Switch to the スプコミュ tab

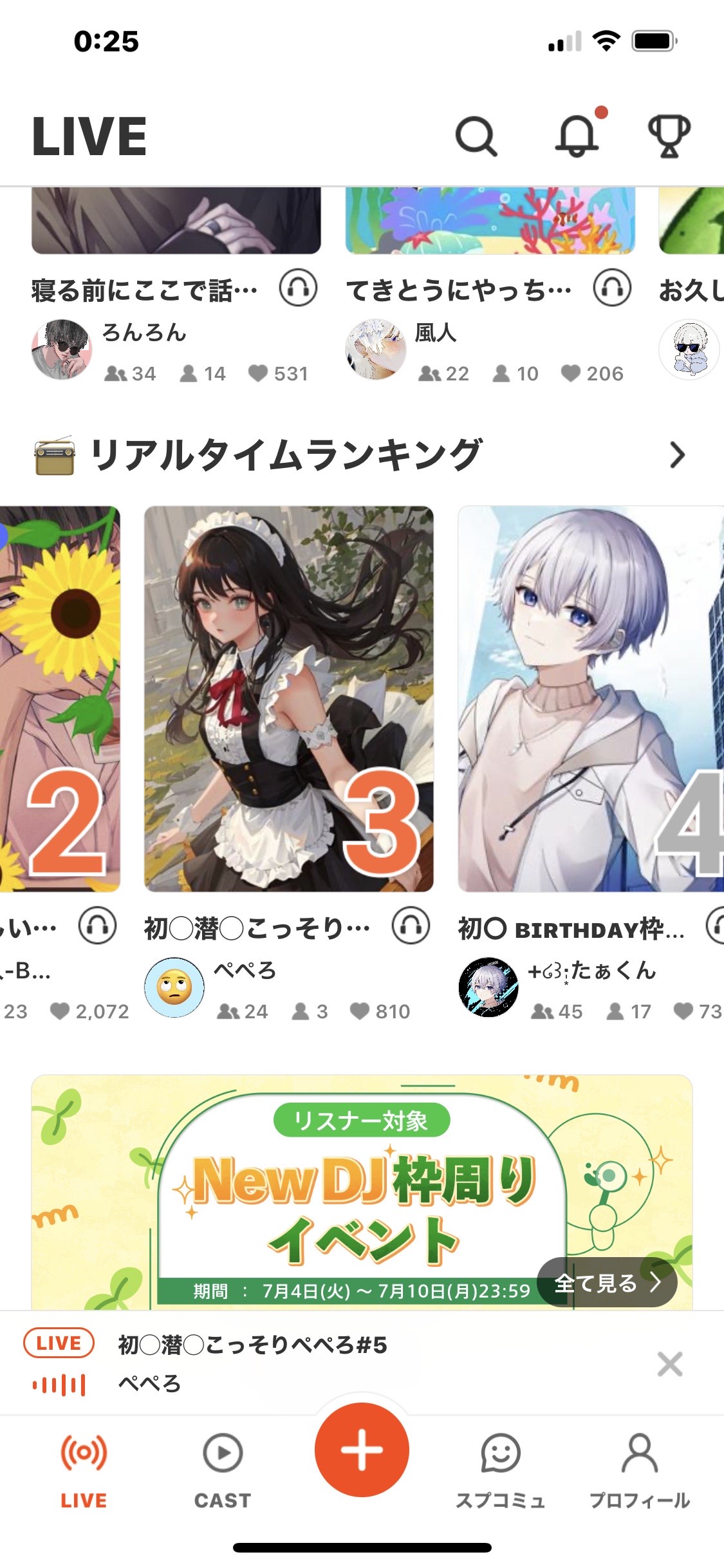click(x=501, y=1470)
